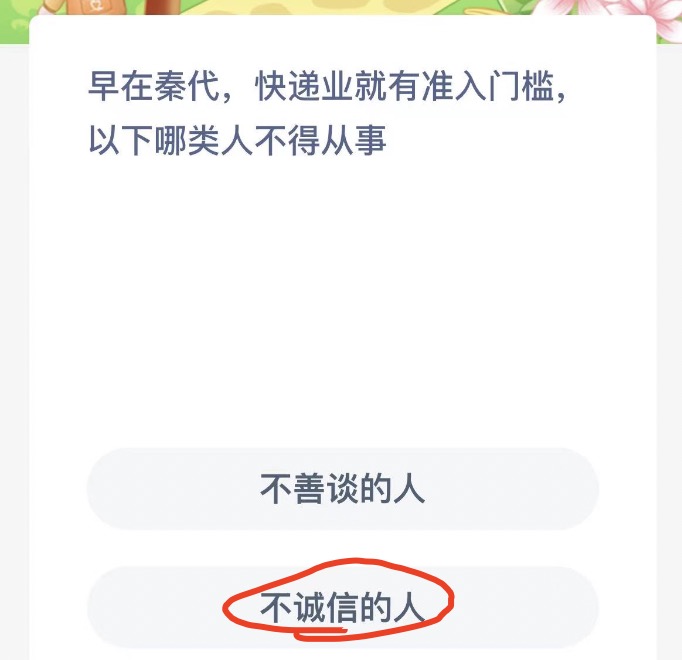Choose the answer 不诚信的人
Screen dimensions: 682x660
pos(342,607)
